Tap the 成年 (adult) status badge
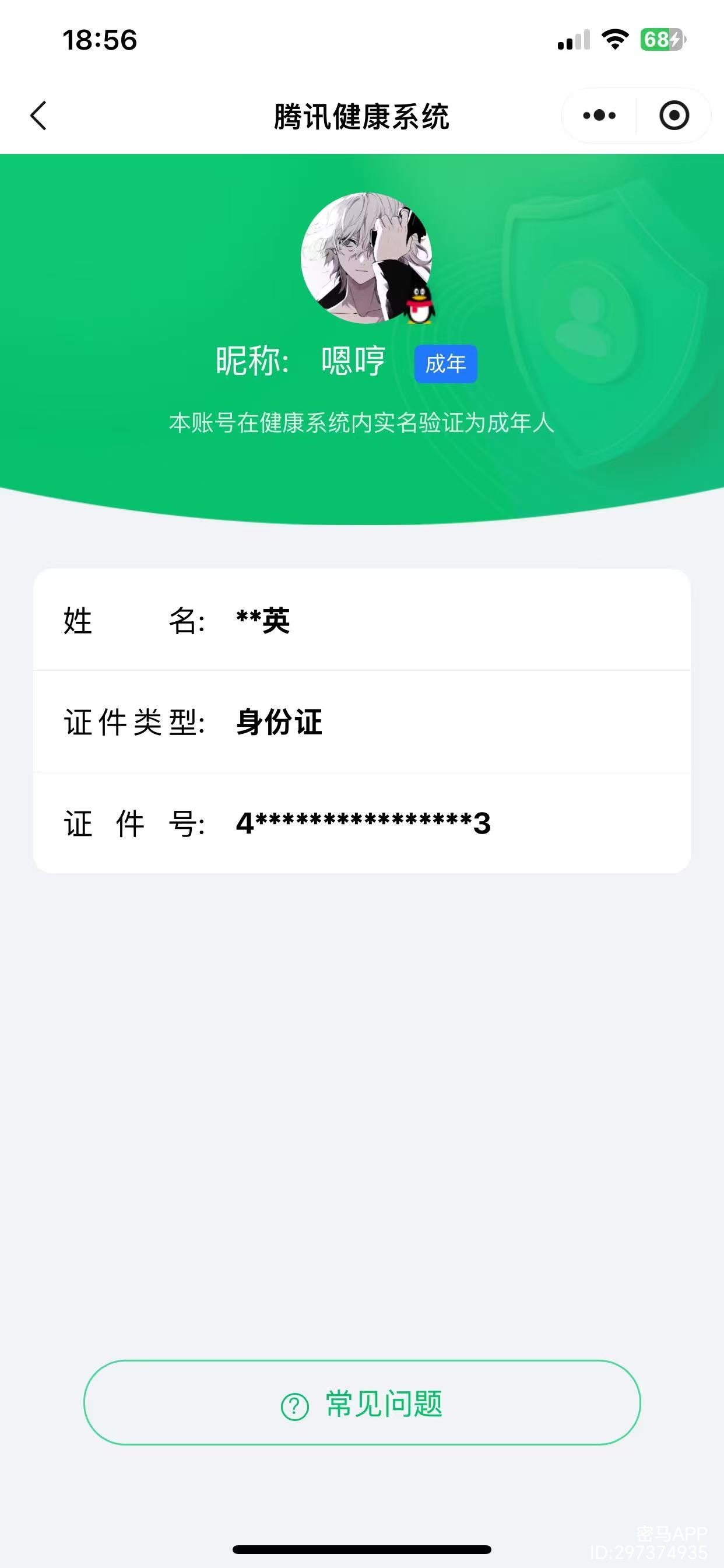The image size is (724, 1568). tap(445, 363)
